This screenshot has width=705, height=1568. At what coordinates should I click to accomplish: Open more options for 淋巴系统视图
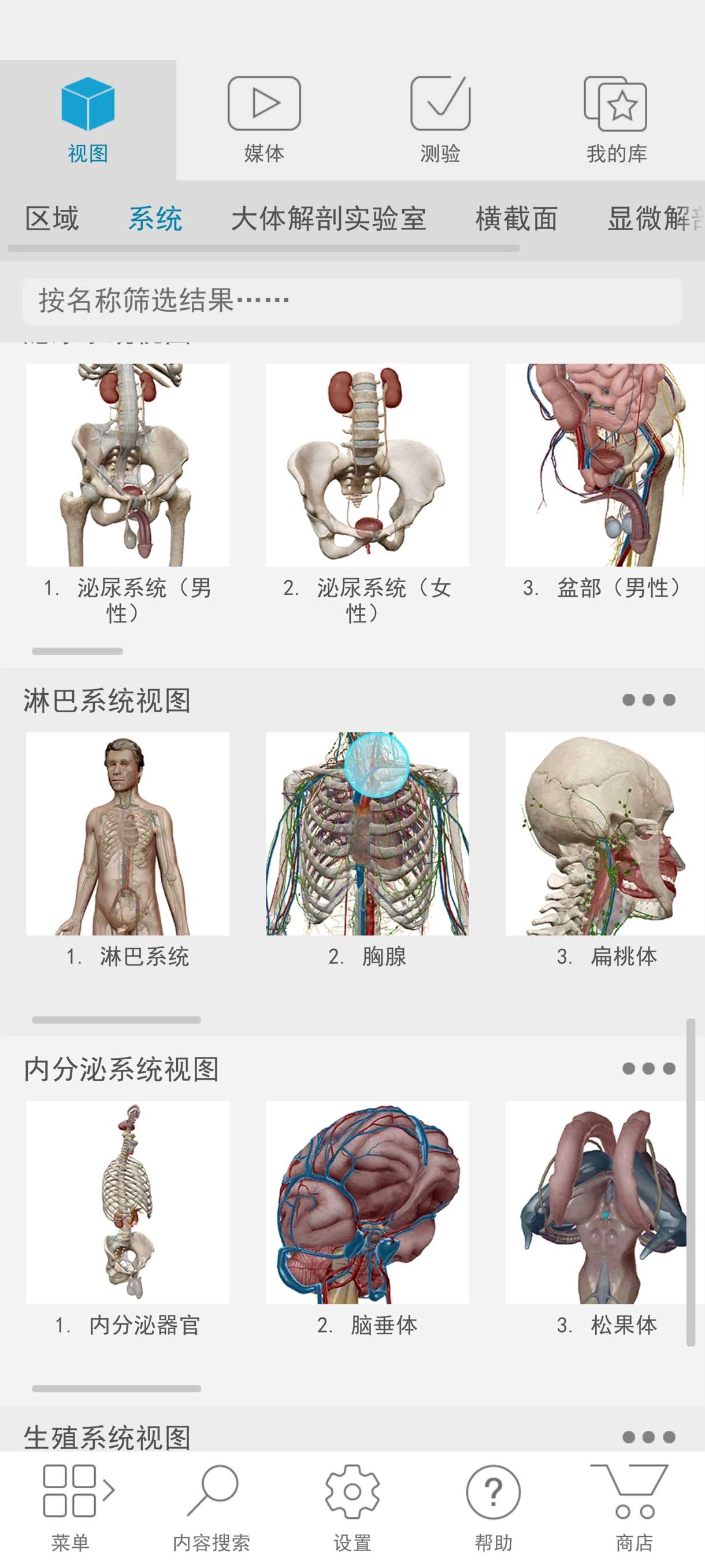pos(648,700)
